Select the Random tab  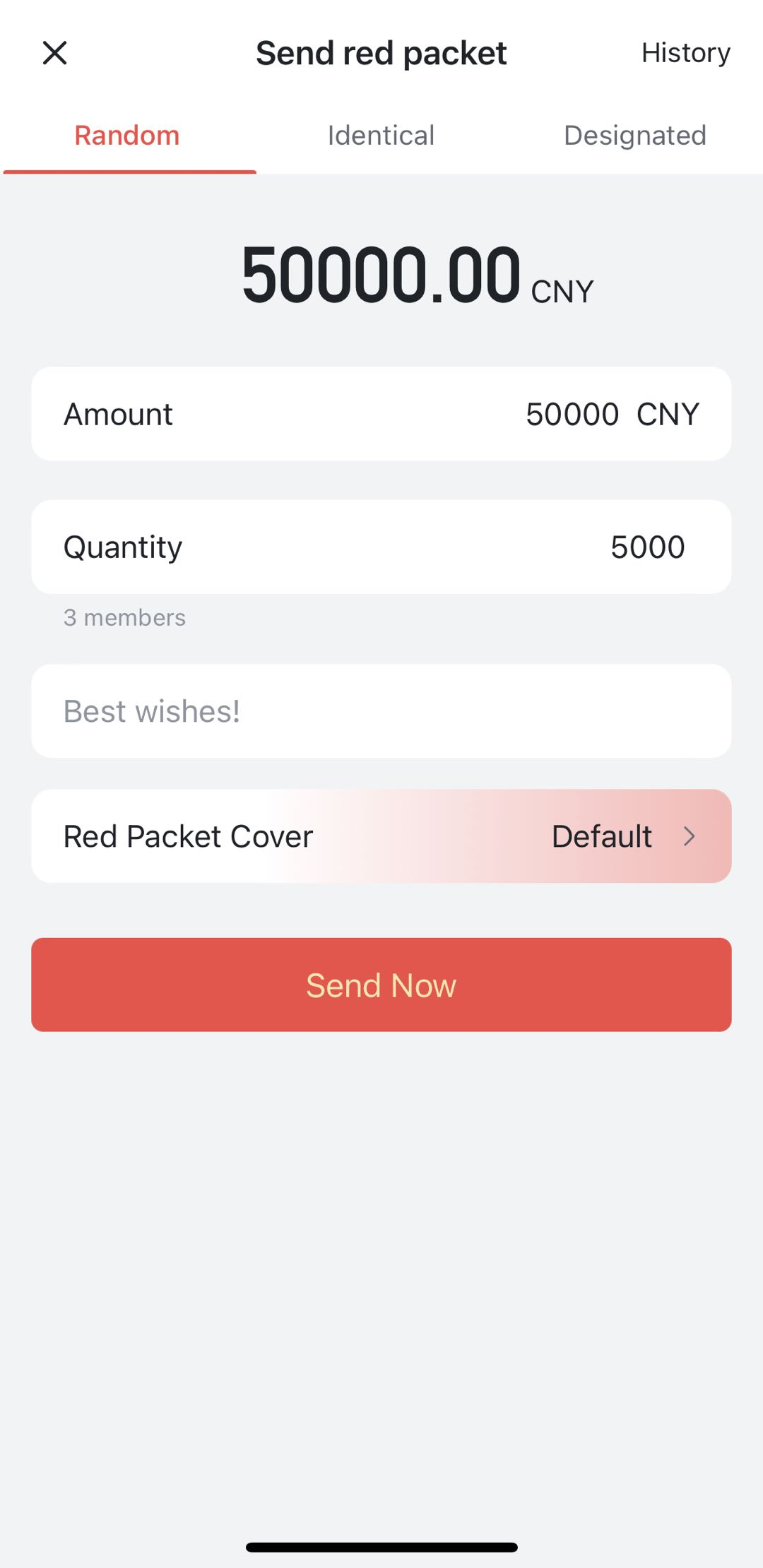[126, 136]
